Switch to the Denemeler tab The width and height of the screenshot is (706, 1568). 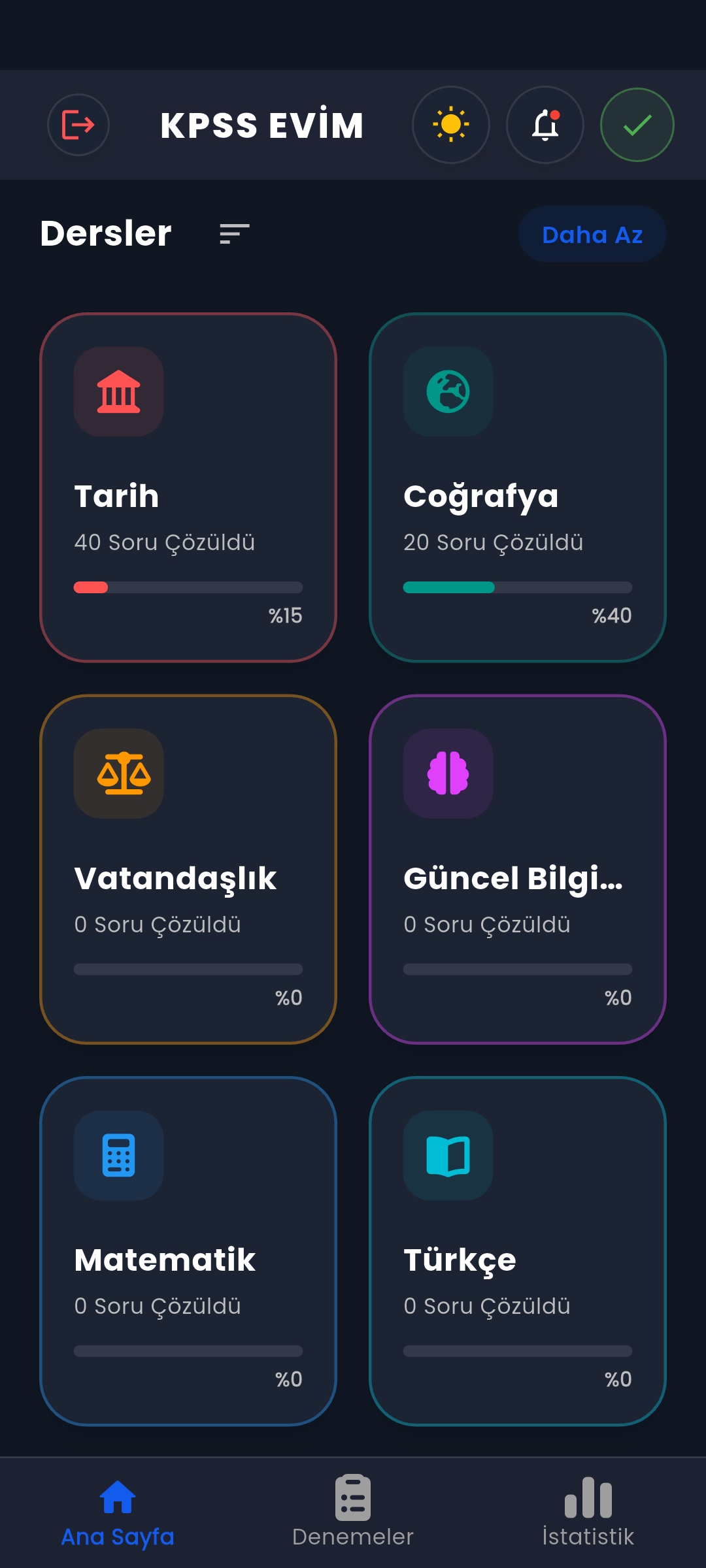click(353, 1512)
